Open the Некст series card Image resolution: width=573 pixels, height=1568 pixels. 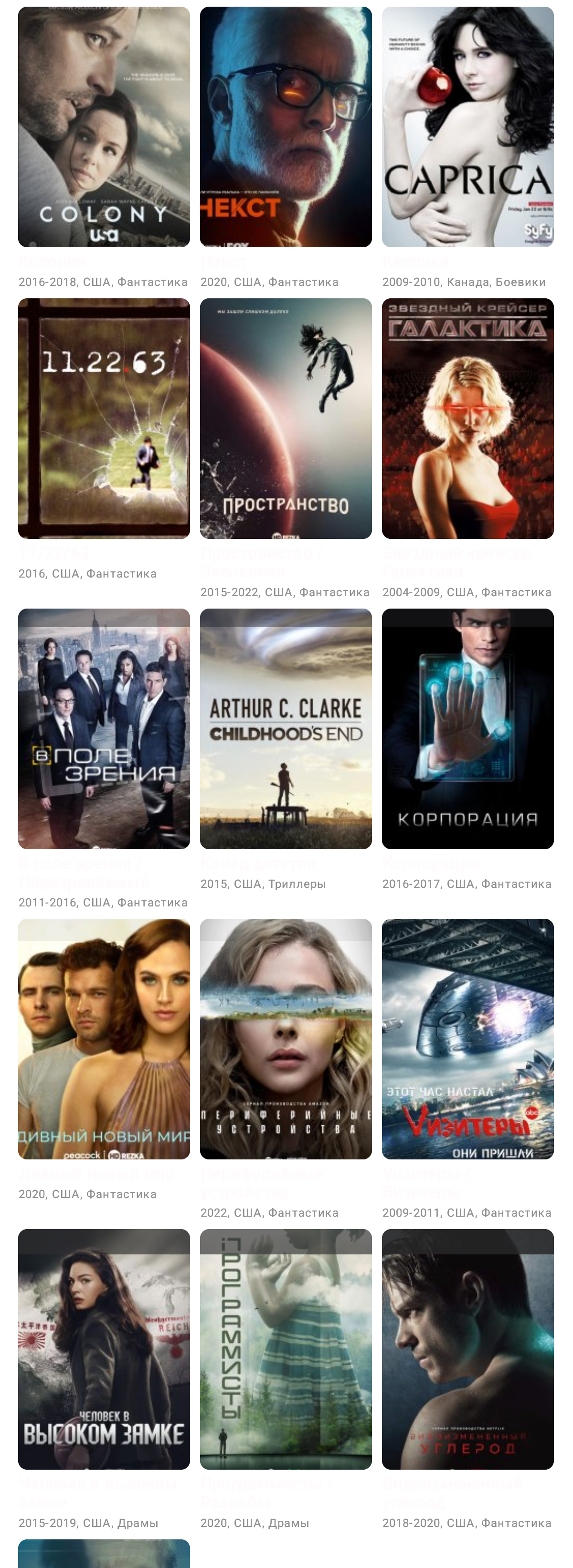pyautogui.click(x=286, y=126)
